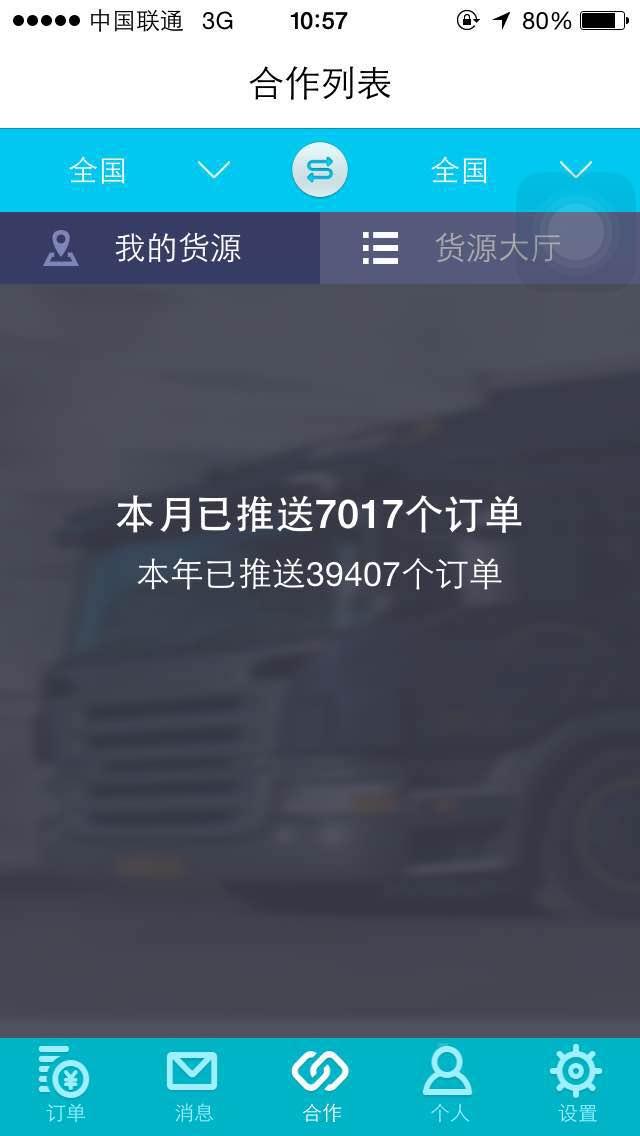Open the 个人 profile tab
This screenshot has width=640, height=1136.
[x=448, y=1086]
